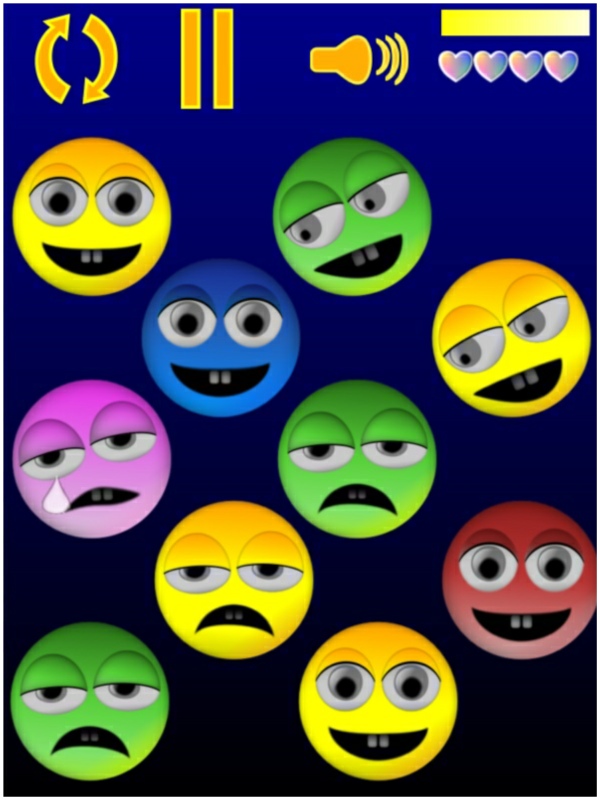Hit the yellow smirking face
Screen dimensions: 600x800
pyautogui.click(x=511, y=338)
